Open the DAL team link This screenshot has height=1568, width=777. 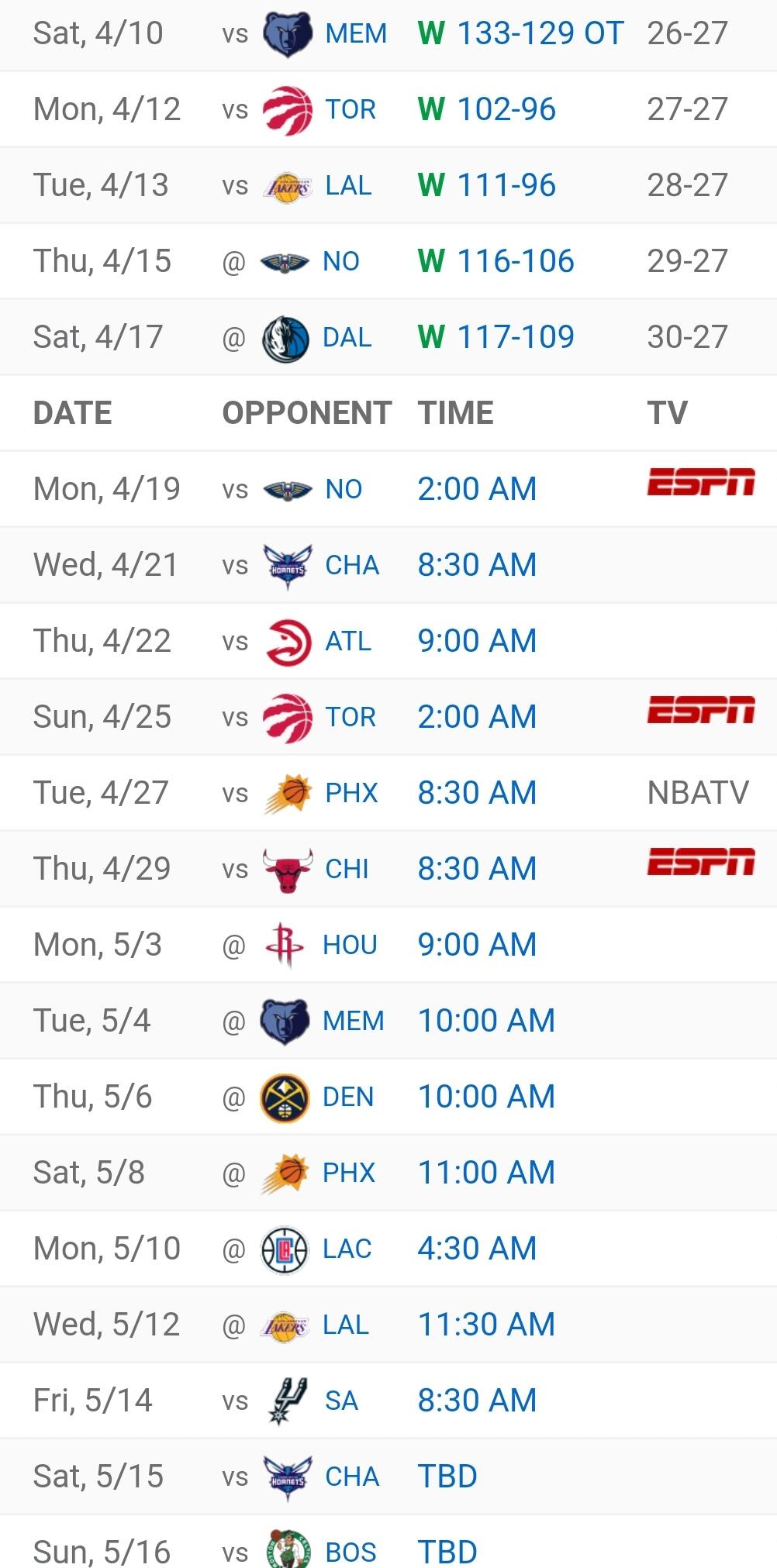click(x=346, y=337)
